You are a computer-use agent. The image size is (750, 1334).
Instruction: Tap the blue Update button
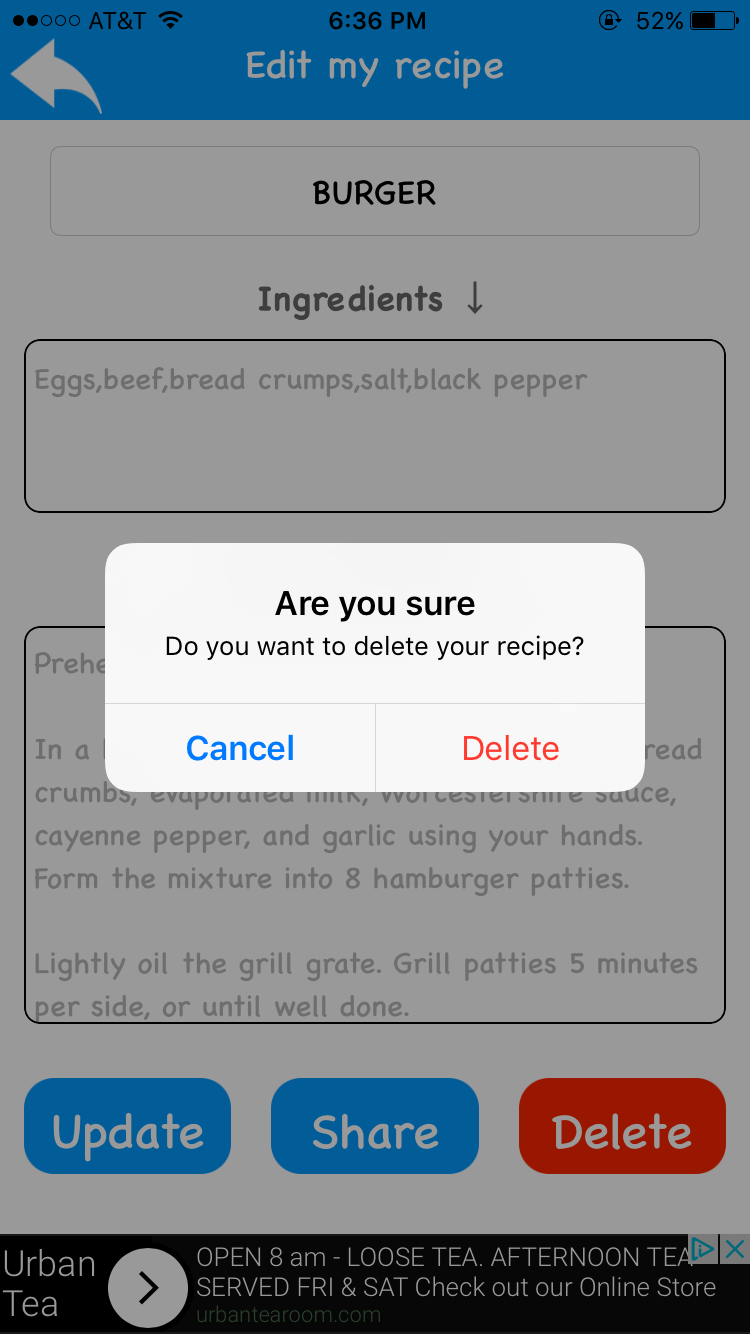coord(128,1126)
